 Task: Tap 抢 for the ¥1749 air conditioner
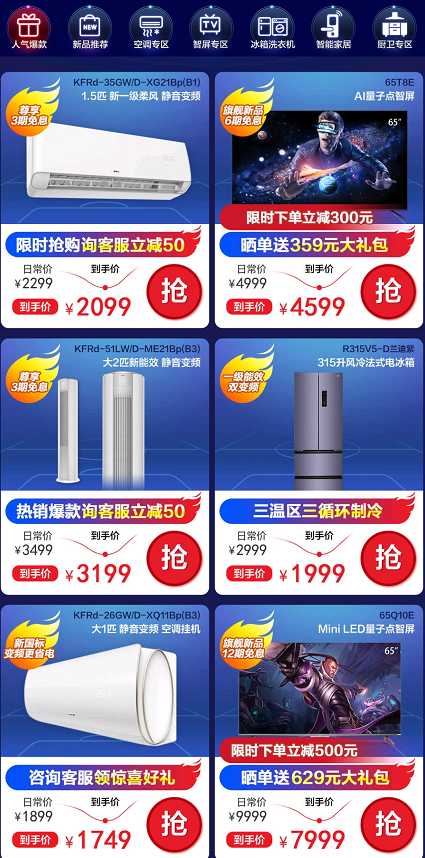(174, 825)
